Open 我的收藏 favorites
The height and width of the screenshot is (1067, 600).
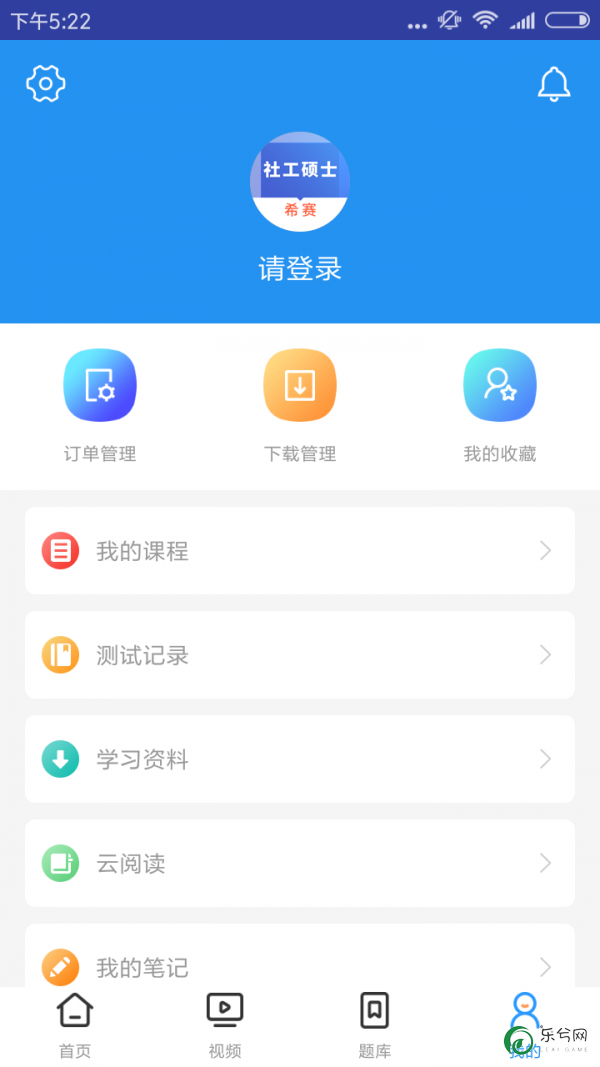click(x=500, y=406)
